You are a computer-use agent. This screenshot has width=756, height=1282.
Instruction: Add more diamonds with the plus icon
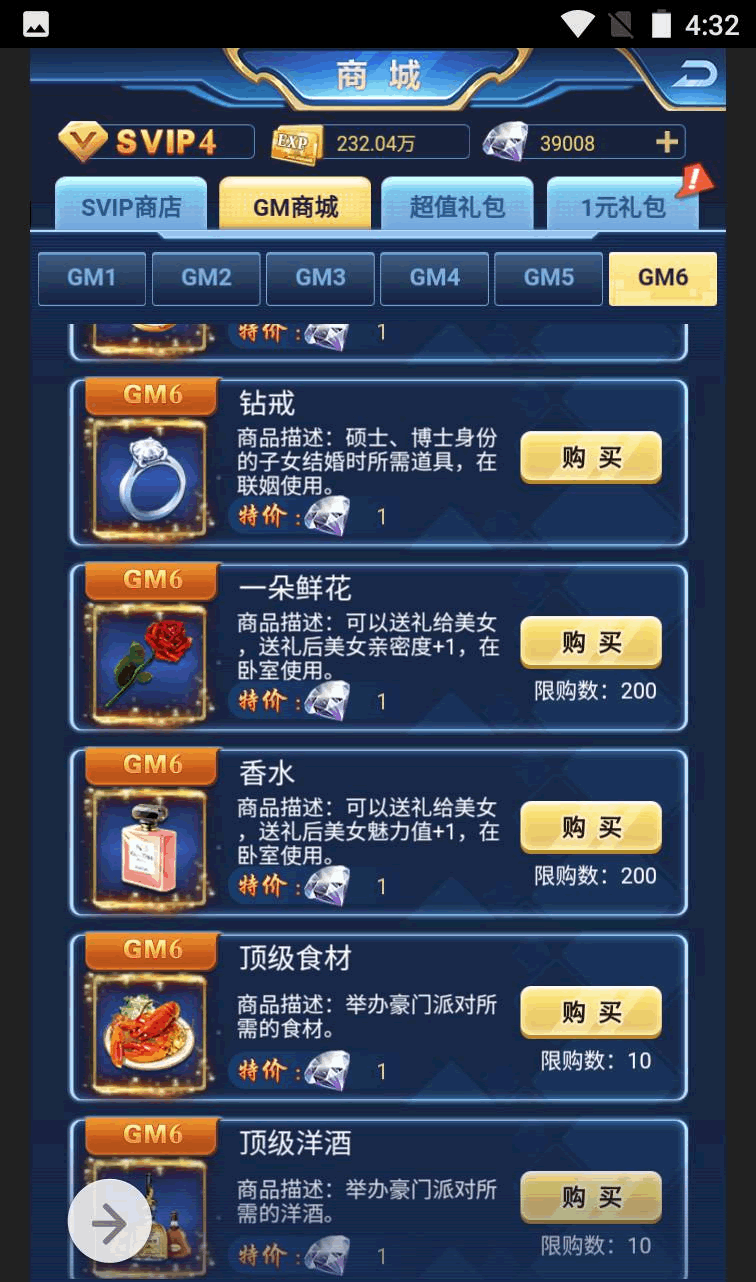click(666, 143)
